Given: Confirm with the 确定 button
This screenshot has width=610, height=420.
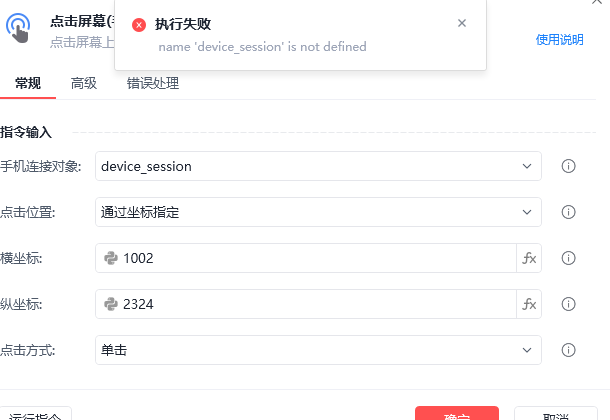Looking at the screenshot, I should (x=457, y=414).
